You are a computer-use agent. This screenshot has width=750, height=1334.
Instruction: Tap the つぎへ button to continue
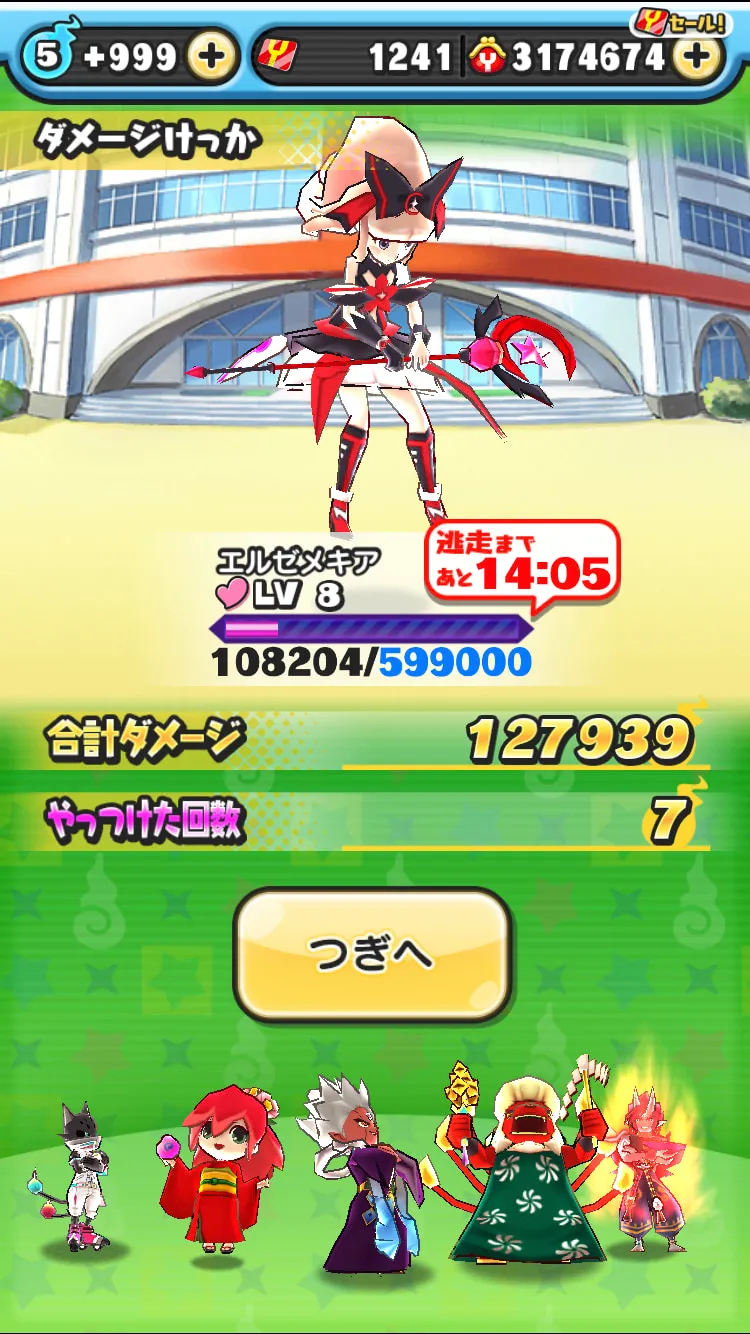373,955
